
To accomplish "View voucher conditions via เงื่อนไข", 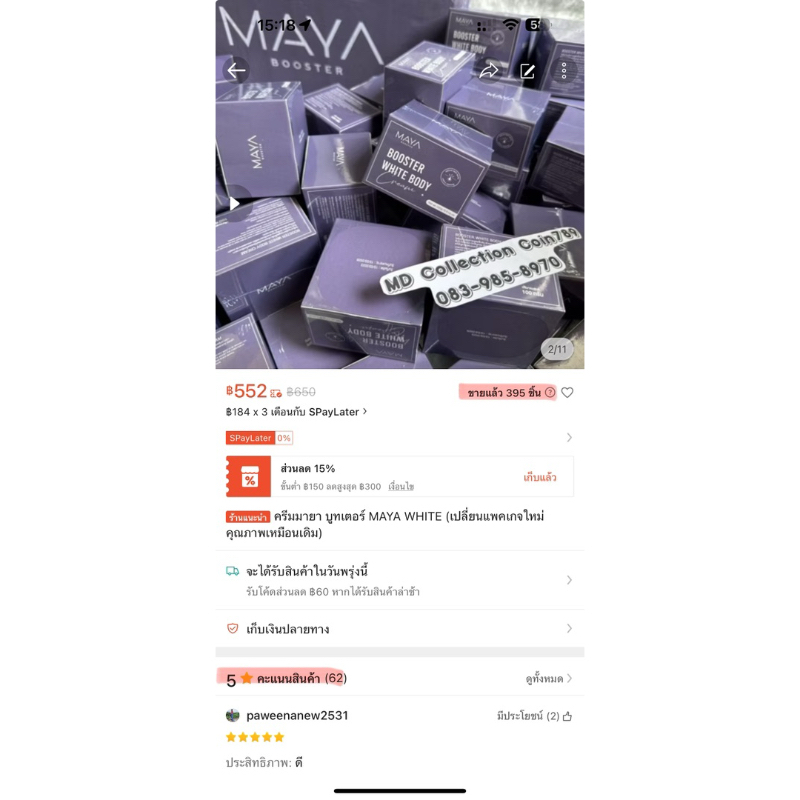I will (x=401, y=487).
